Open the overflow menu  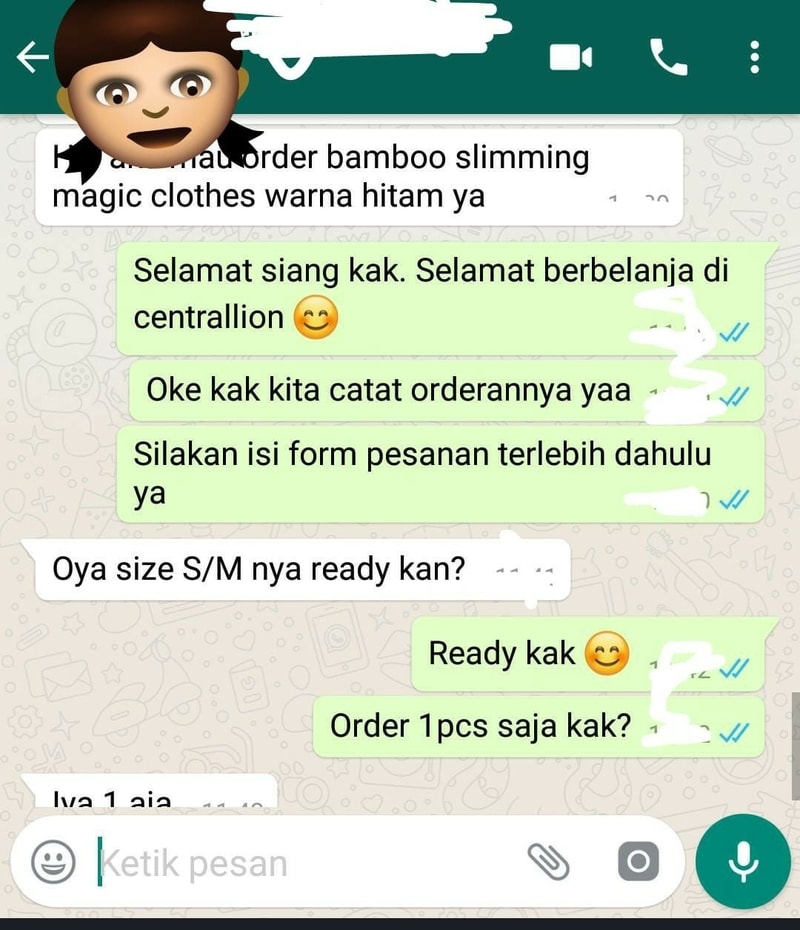point(755,58)
